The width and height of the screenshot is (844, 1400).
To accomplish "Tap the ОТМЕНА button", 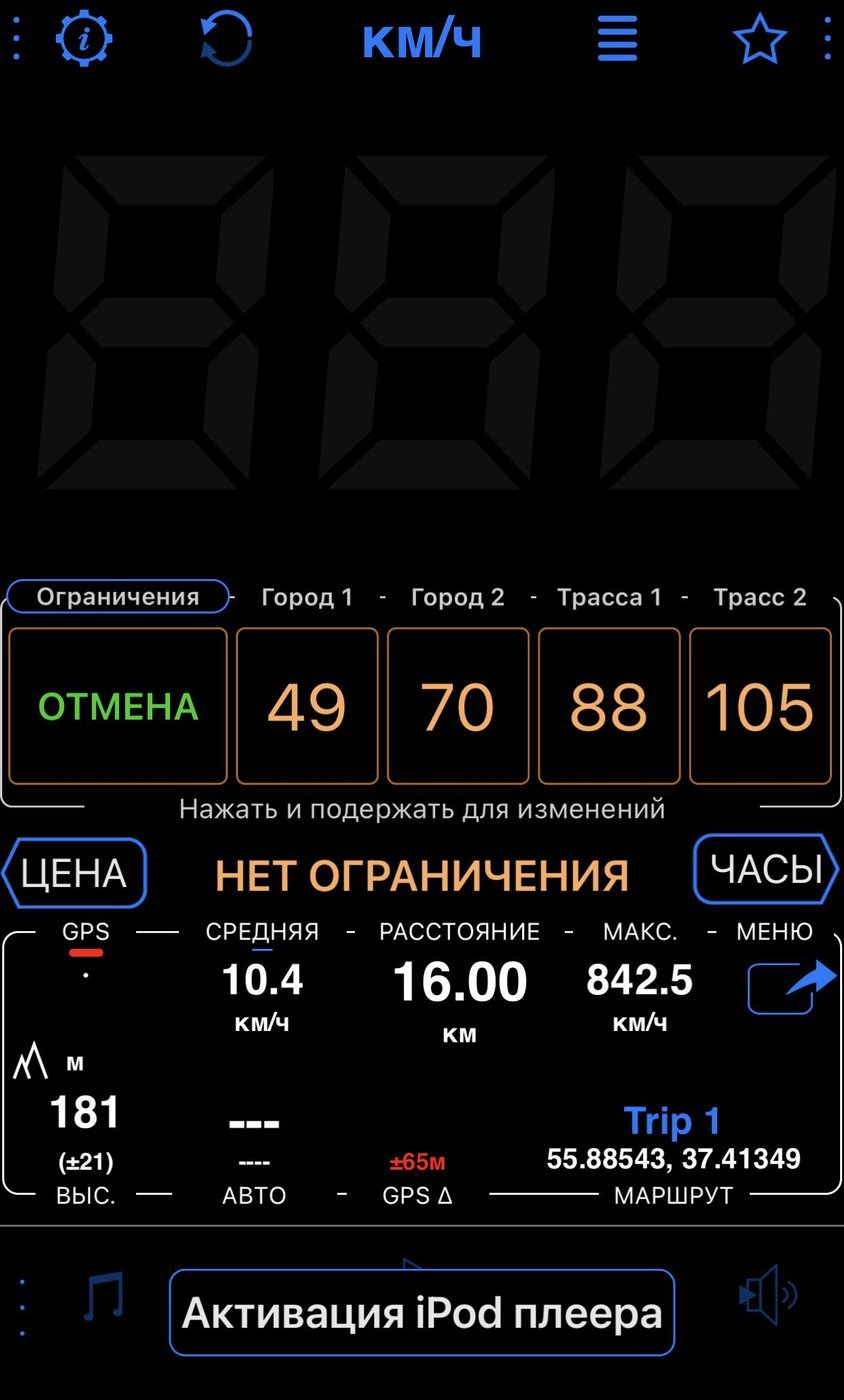I will pyautogui.click(x=118, y=706).
